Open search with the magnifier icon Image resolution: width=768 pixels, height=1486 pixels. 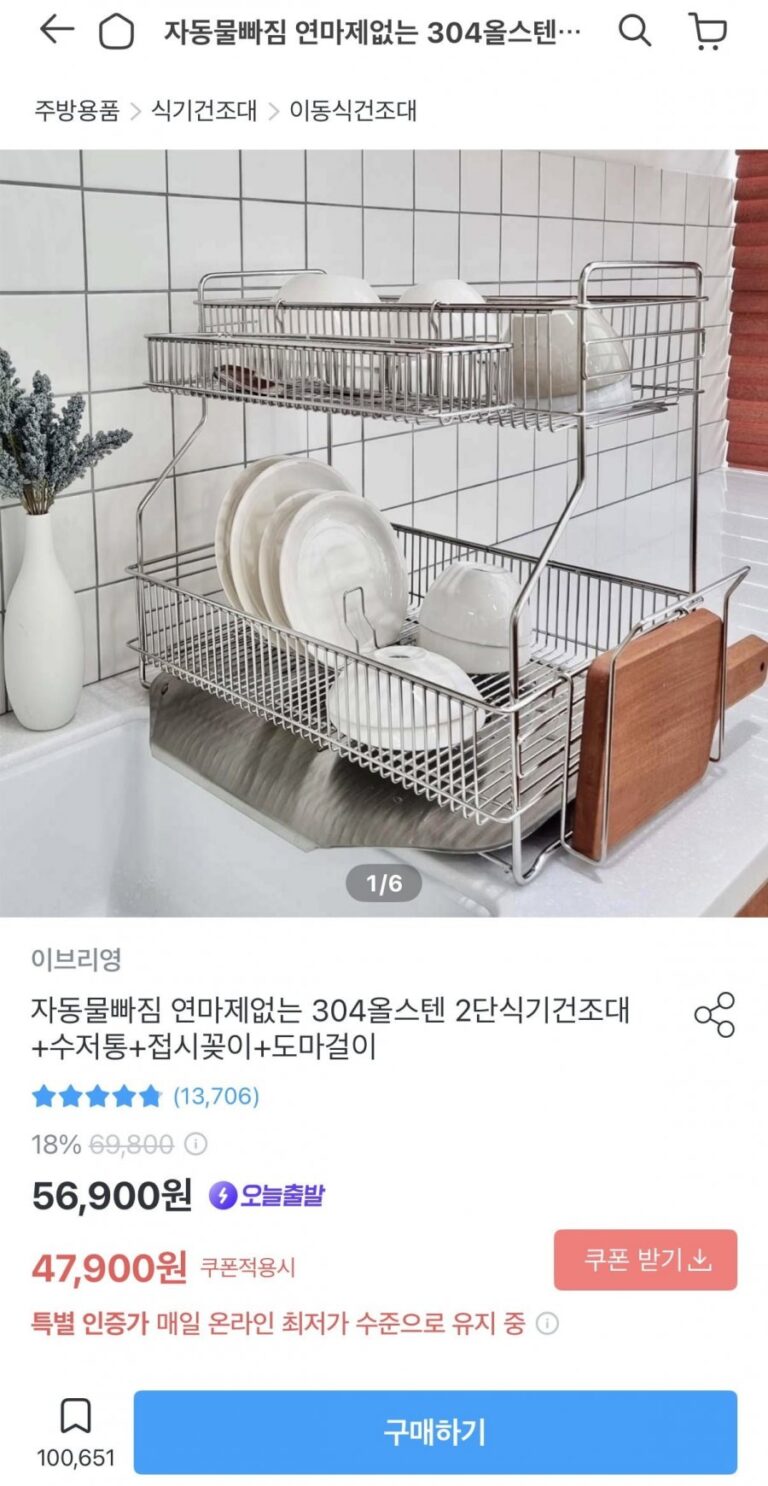coord(634,31)
